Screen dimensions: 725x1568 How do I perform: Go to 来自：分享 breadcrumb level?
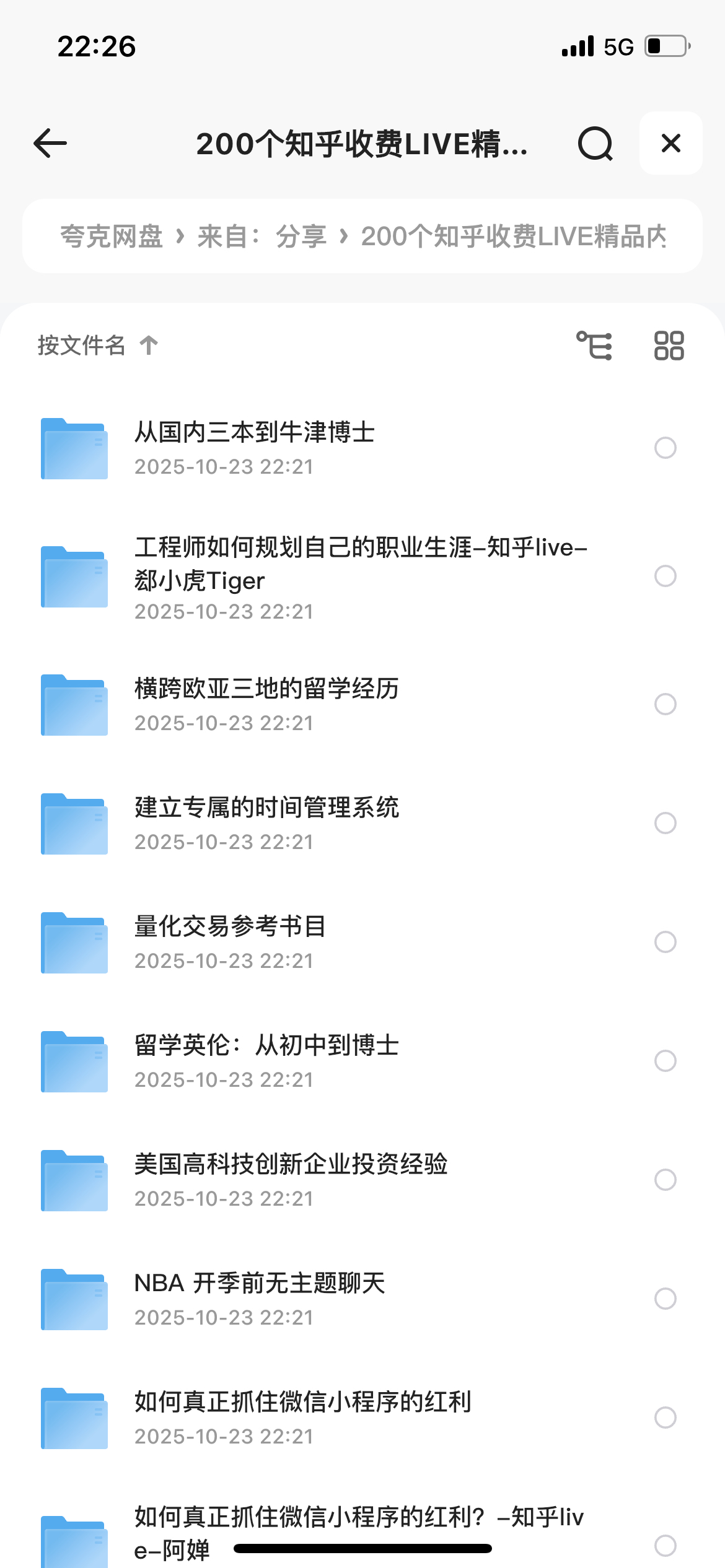tap(261, 237)
